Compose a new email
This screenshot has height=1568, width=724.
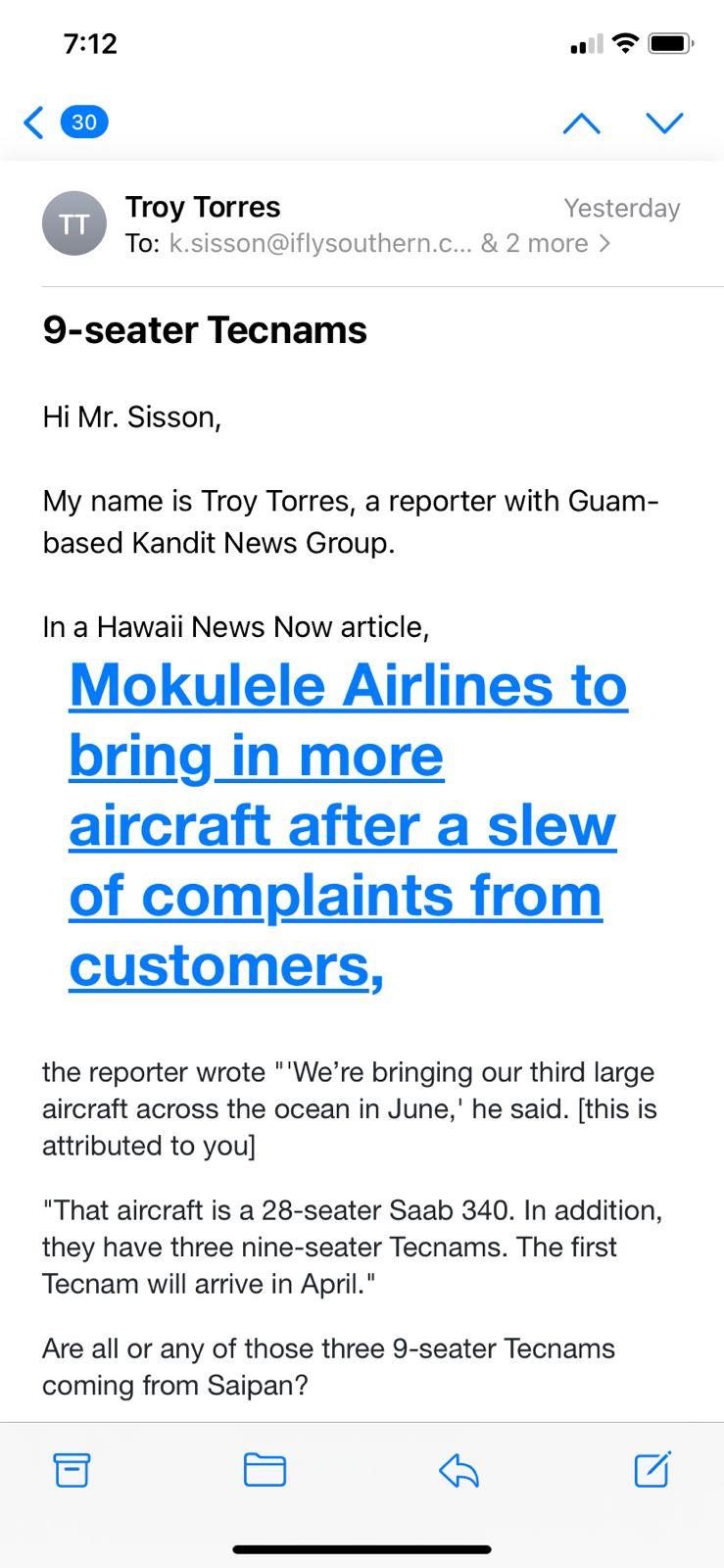(x=652, y=1468)
